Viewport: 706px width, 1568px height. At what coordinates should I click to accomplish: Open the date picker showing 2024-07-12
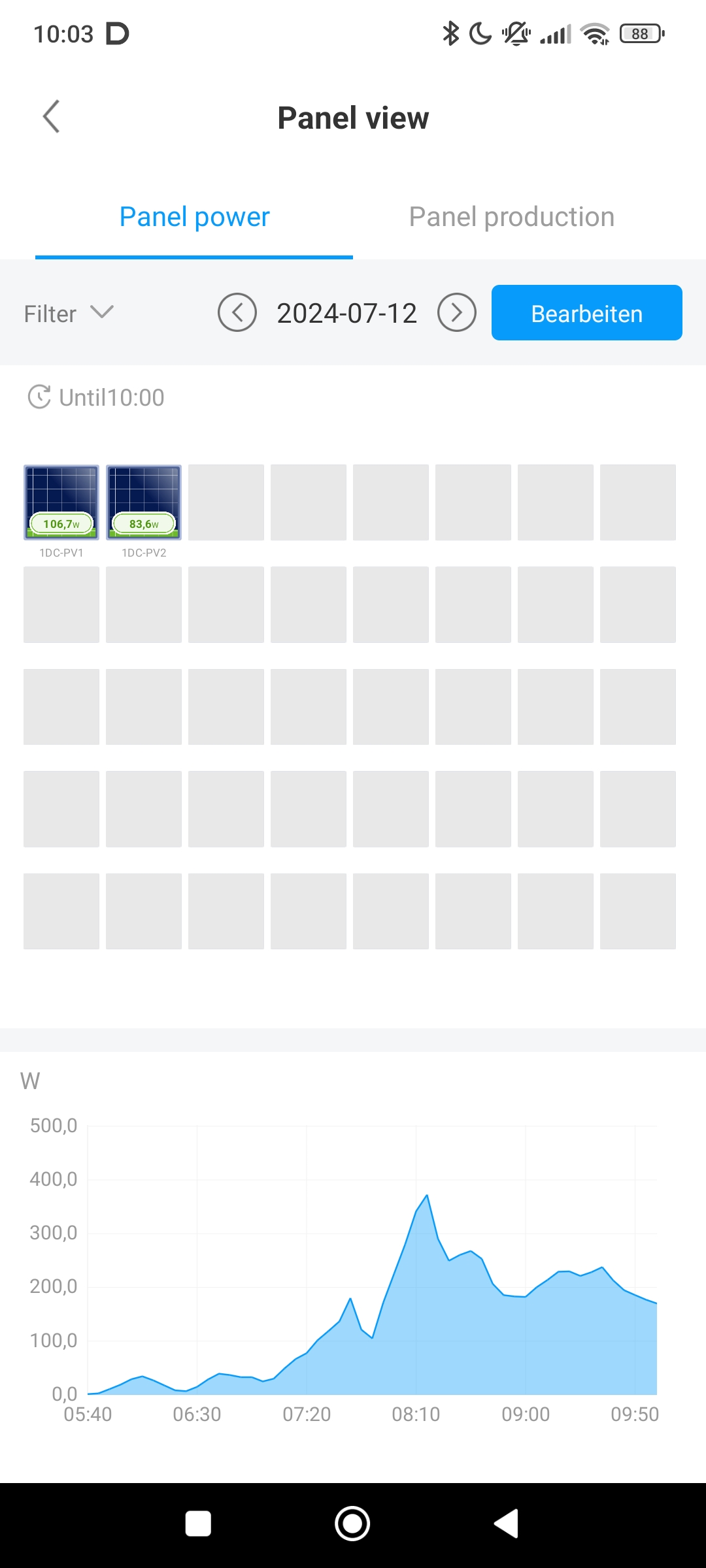pyautogui.click(x=346, y=313)
